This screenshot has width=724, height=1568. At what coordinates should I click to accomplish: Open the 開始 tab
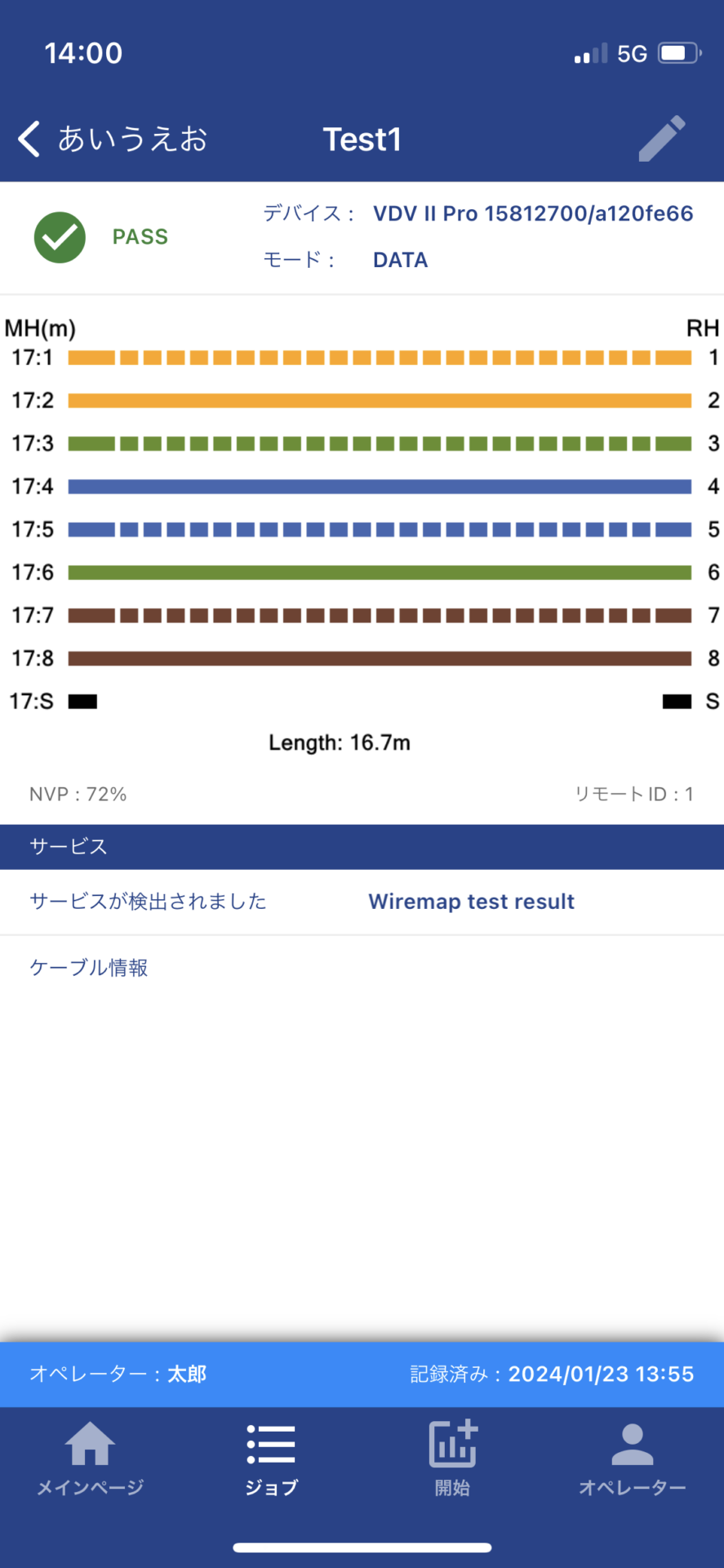click(x=452, y=1459)
